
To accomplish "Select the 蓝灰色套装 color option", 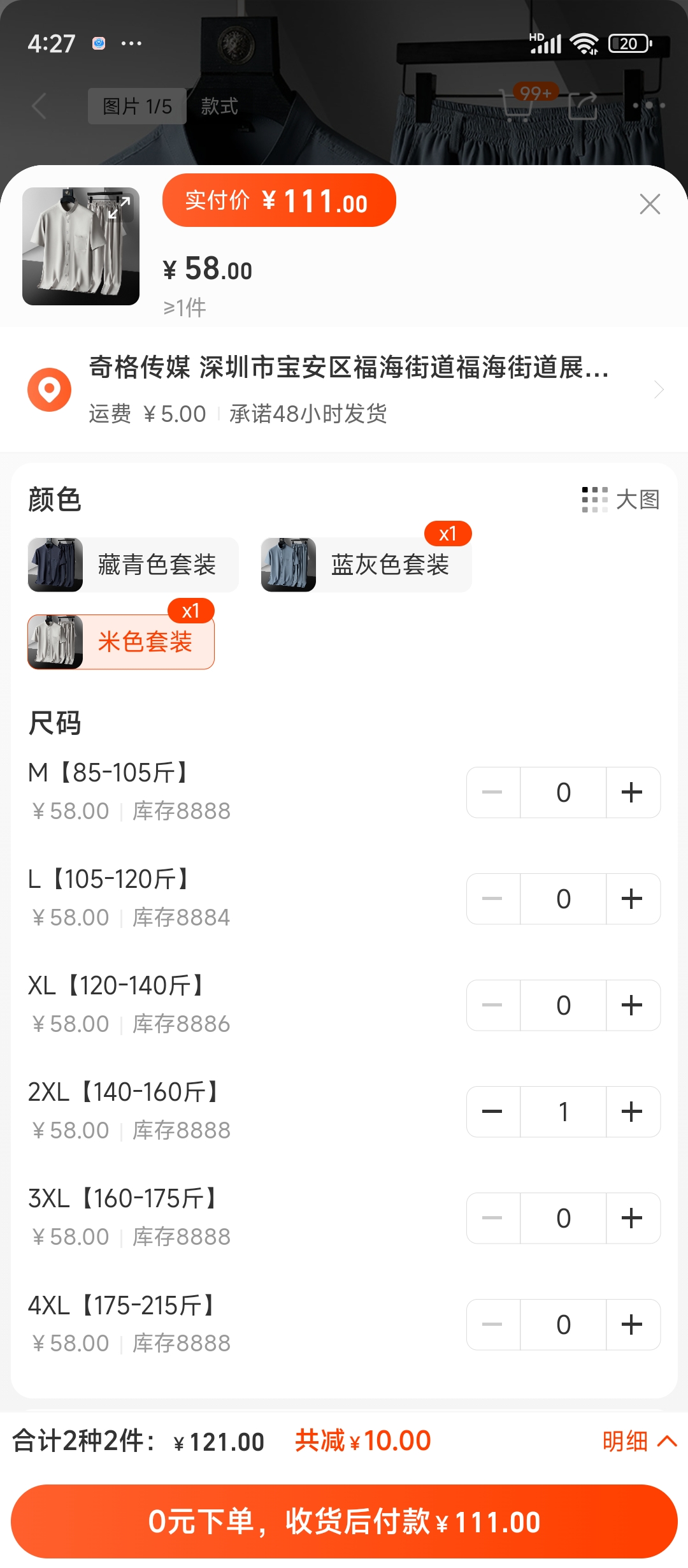I will [366, 565].
